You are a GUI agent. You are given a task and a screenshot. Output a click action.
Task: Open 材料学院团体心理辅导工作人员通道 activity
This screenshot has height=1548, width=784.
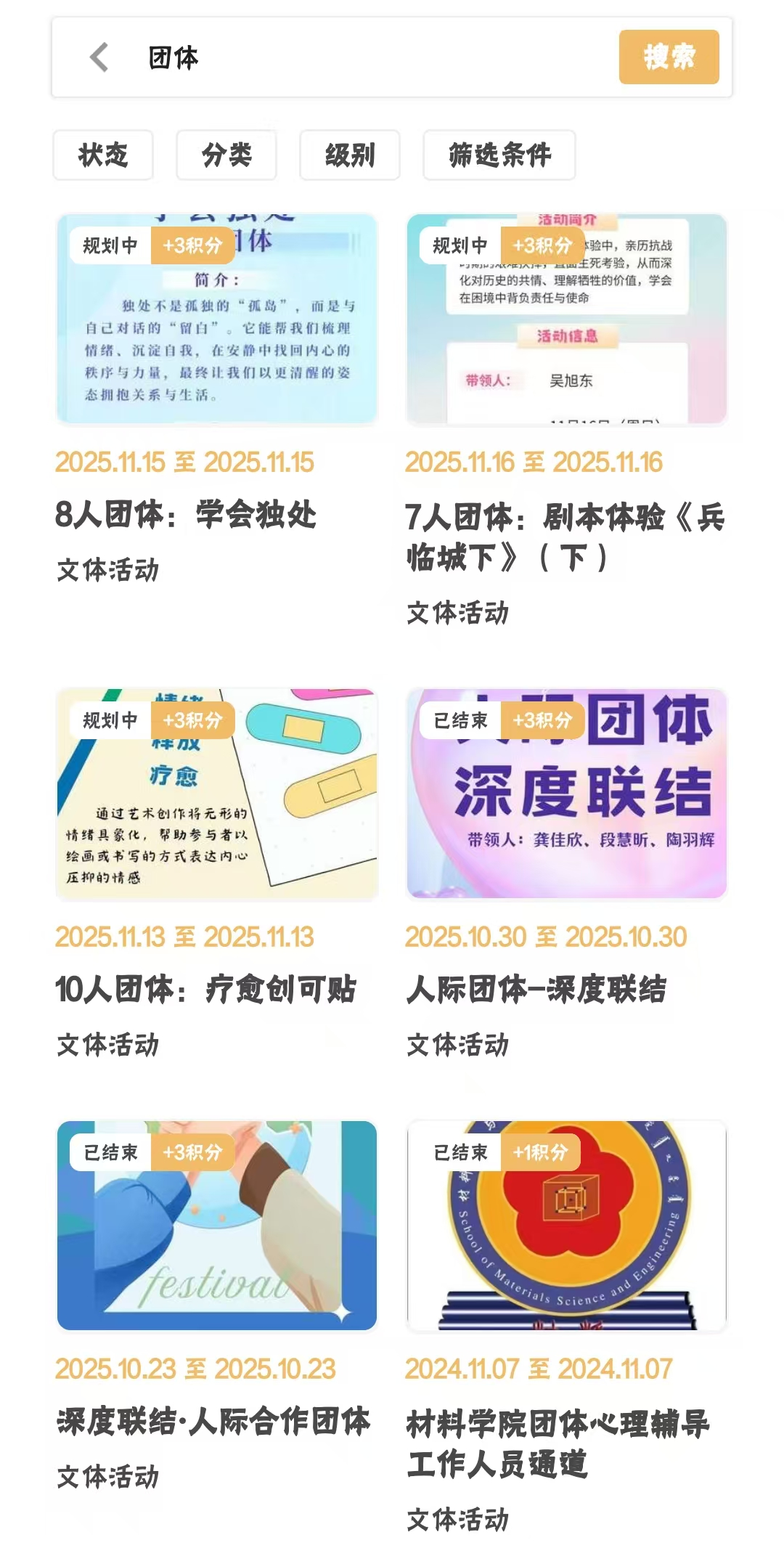pos(567,1226)
